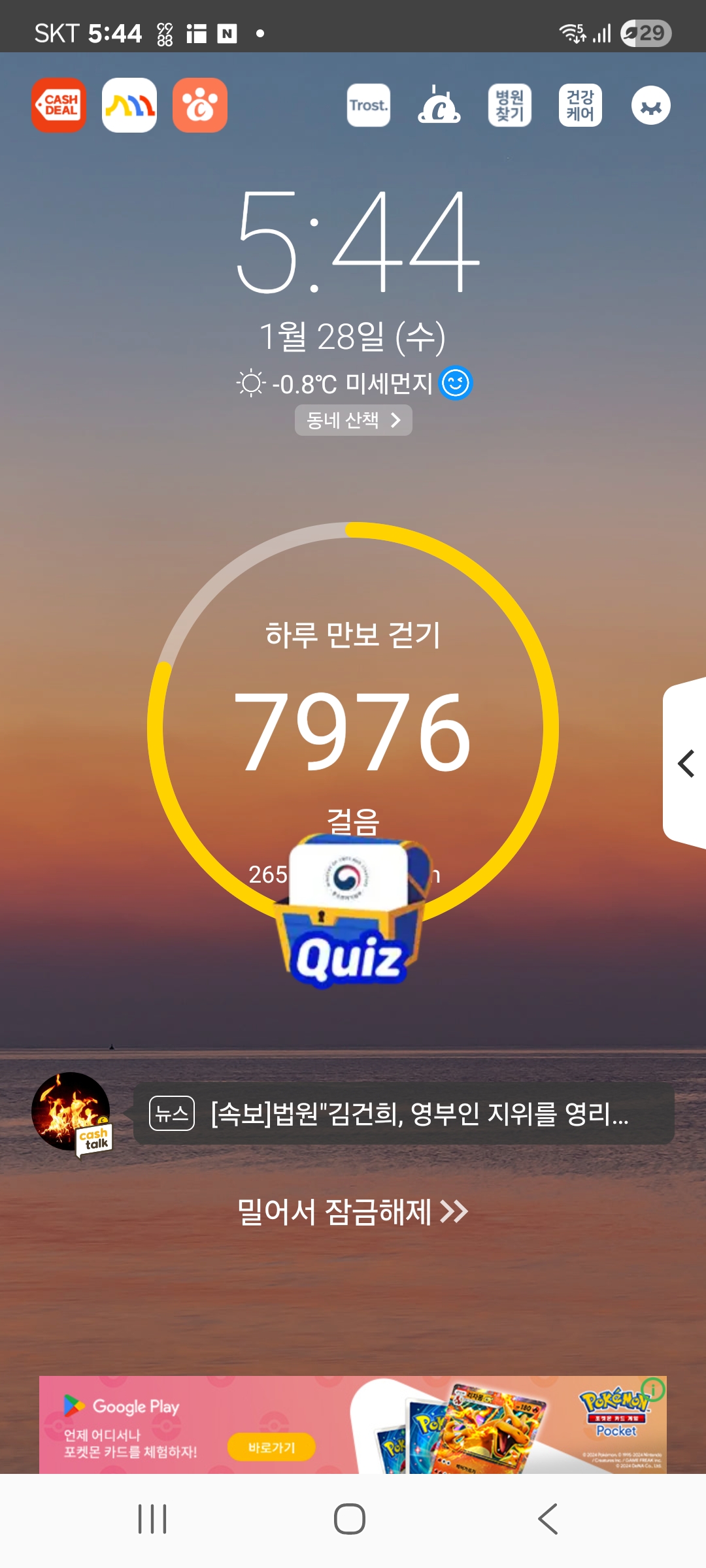Tap 바로가기 on the Pokémon Pocket ad

[271, 1448]
